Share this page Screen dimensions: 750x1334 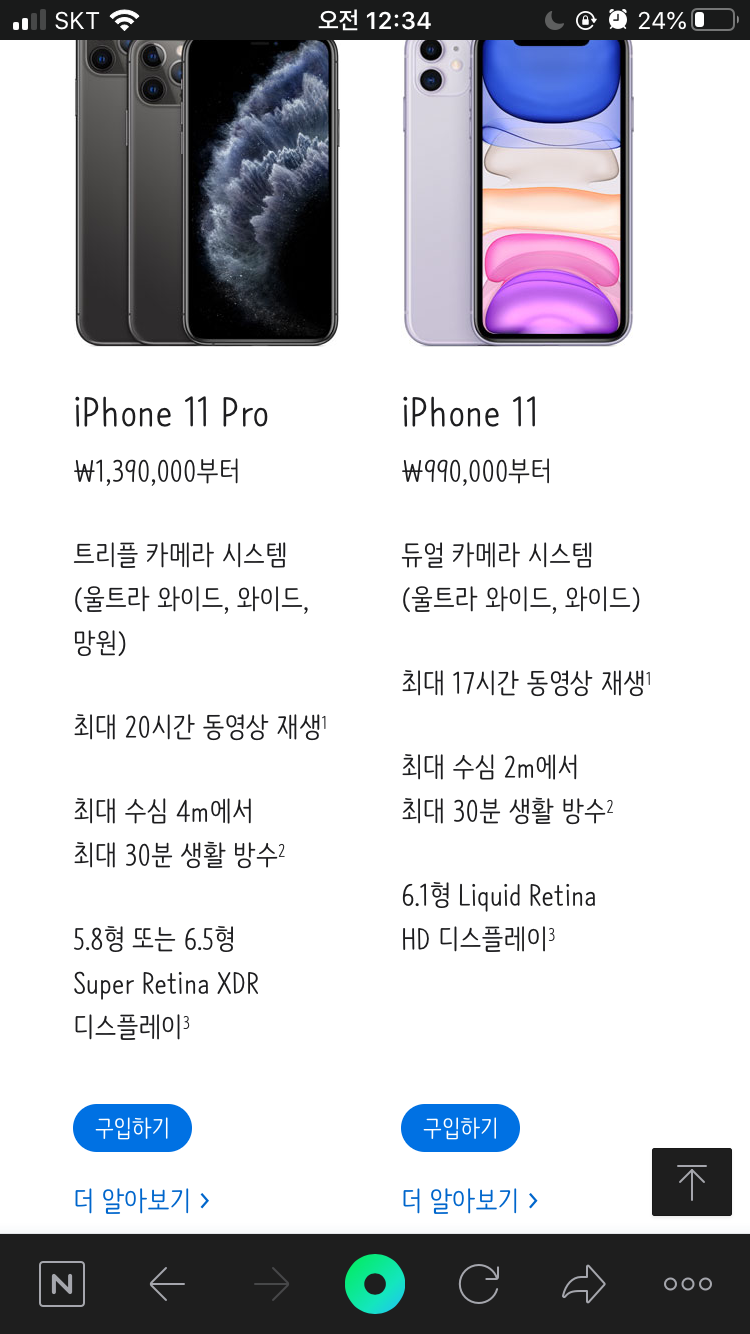click(x=583, y=1284)
